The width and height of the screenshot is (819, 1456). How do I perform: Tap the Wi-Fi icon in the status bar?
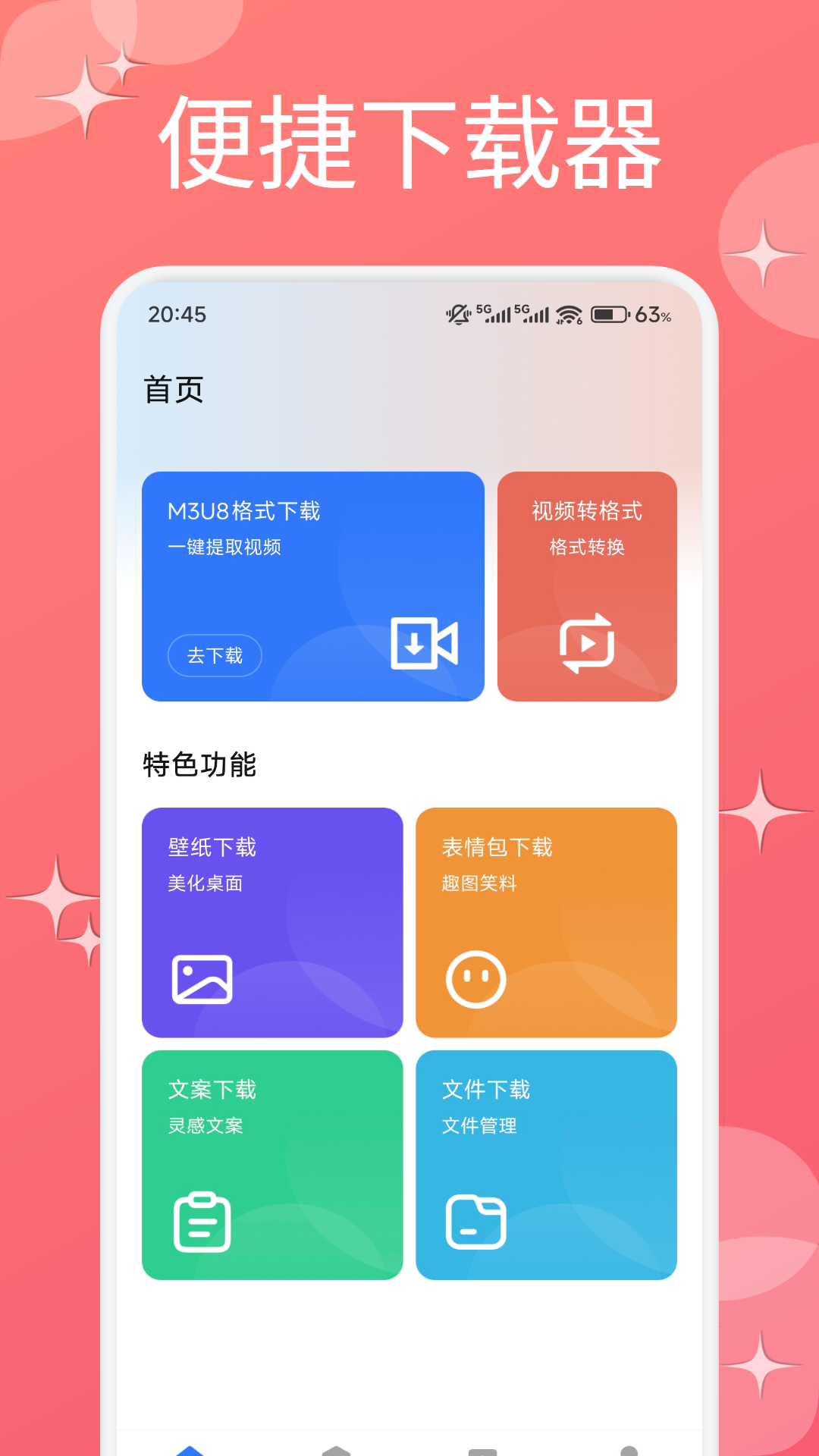(x=566, y=312)
